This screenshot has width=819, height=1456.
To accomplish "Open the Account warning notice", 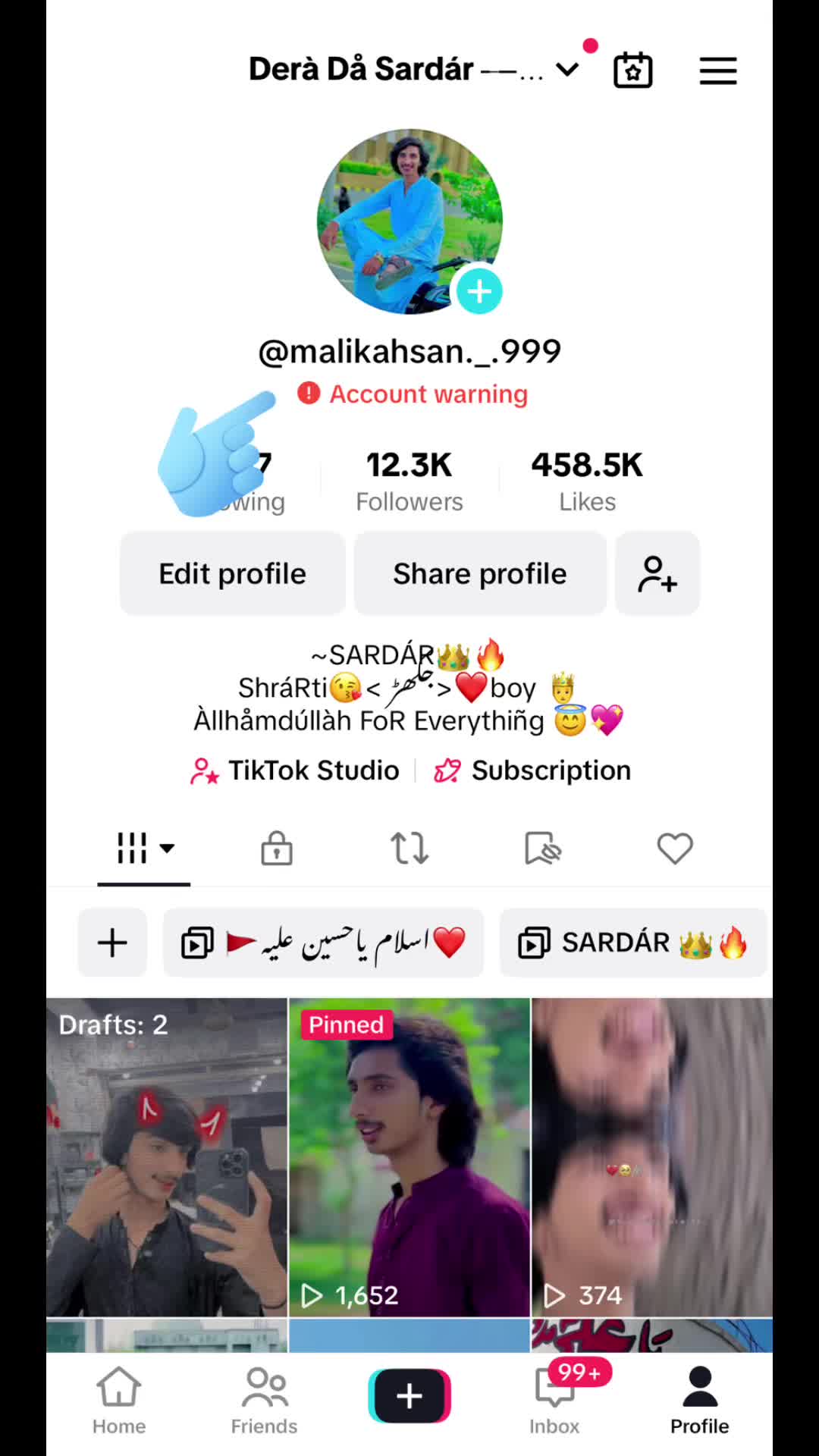I will [x=413, y=394].
